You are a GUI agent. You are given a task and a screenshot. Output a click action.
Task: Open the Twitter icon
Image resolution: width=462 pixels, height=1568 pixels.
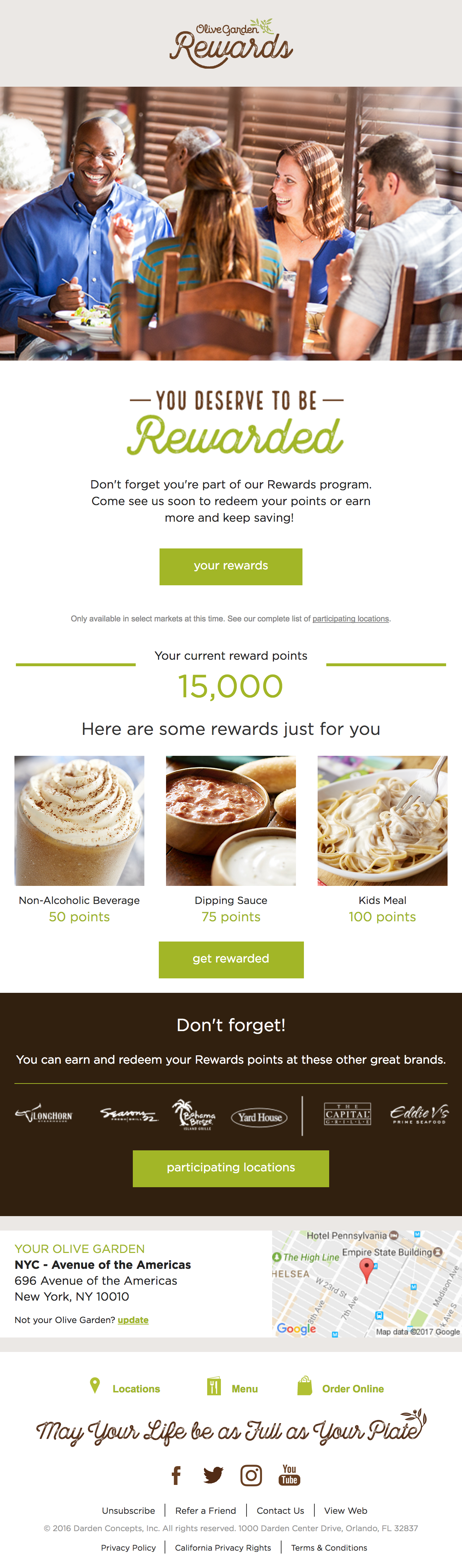pos(213,1475)
